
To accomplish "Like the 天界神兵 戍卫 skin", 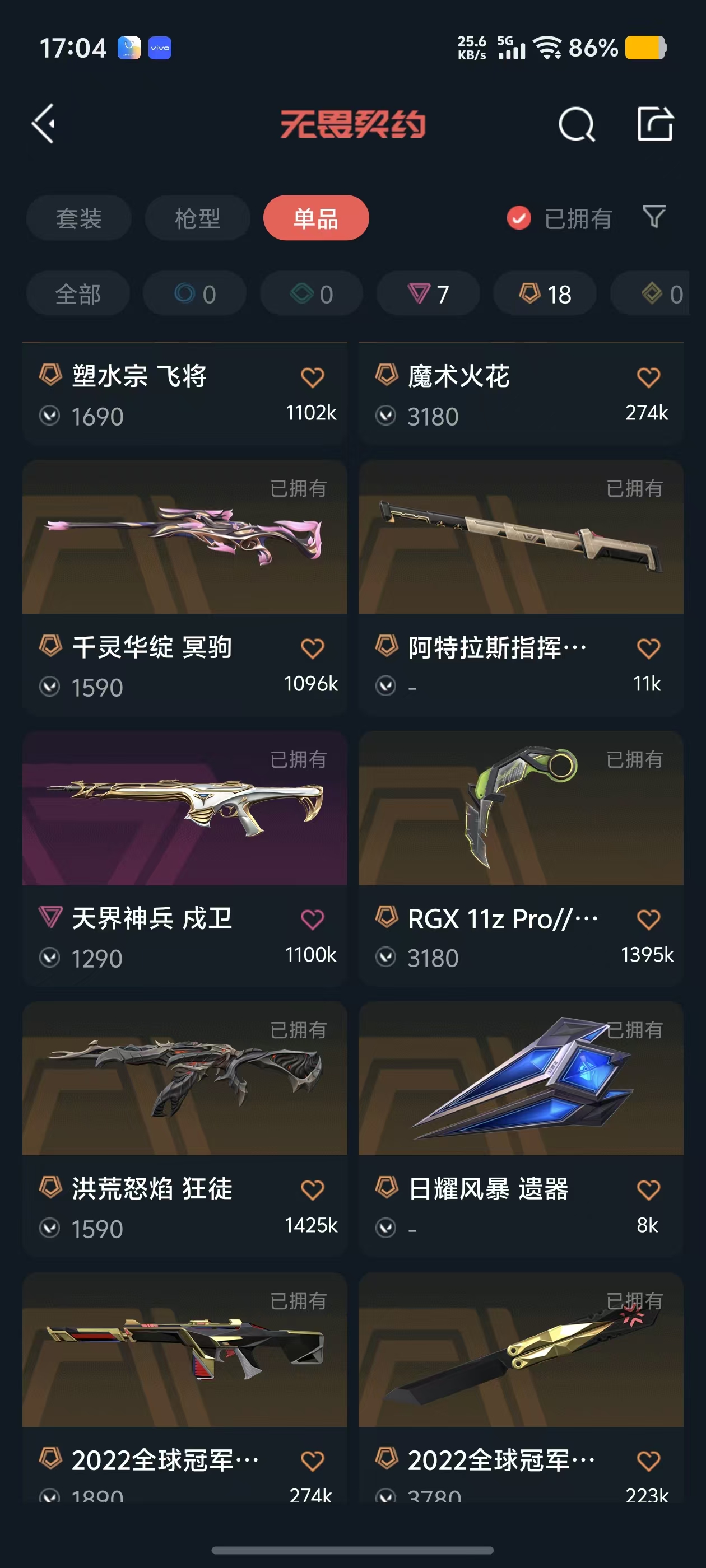I will (x=313, y=919).
